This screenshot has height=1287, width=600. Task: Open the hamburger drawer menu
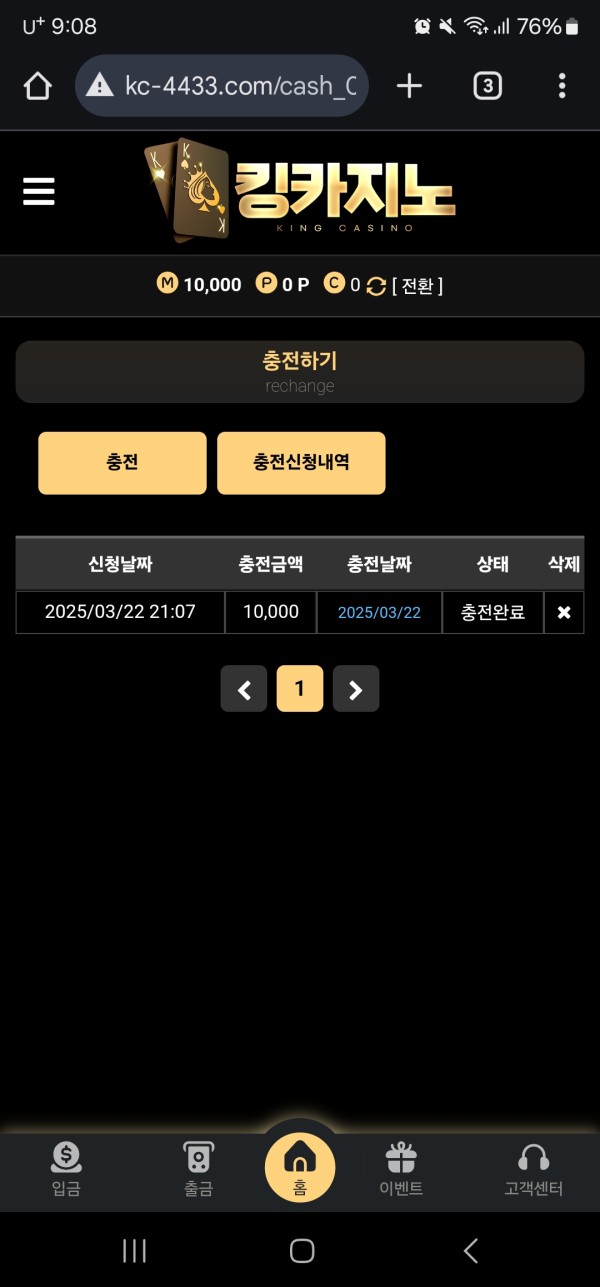39,190
